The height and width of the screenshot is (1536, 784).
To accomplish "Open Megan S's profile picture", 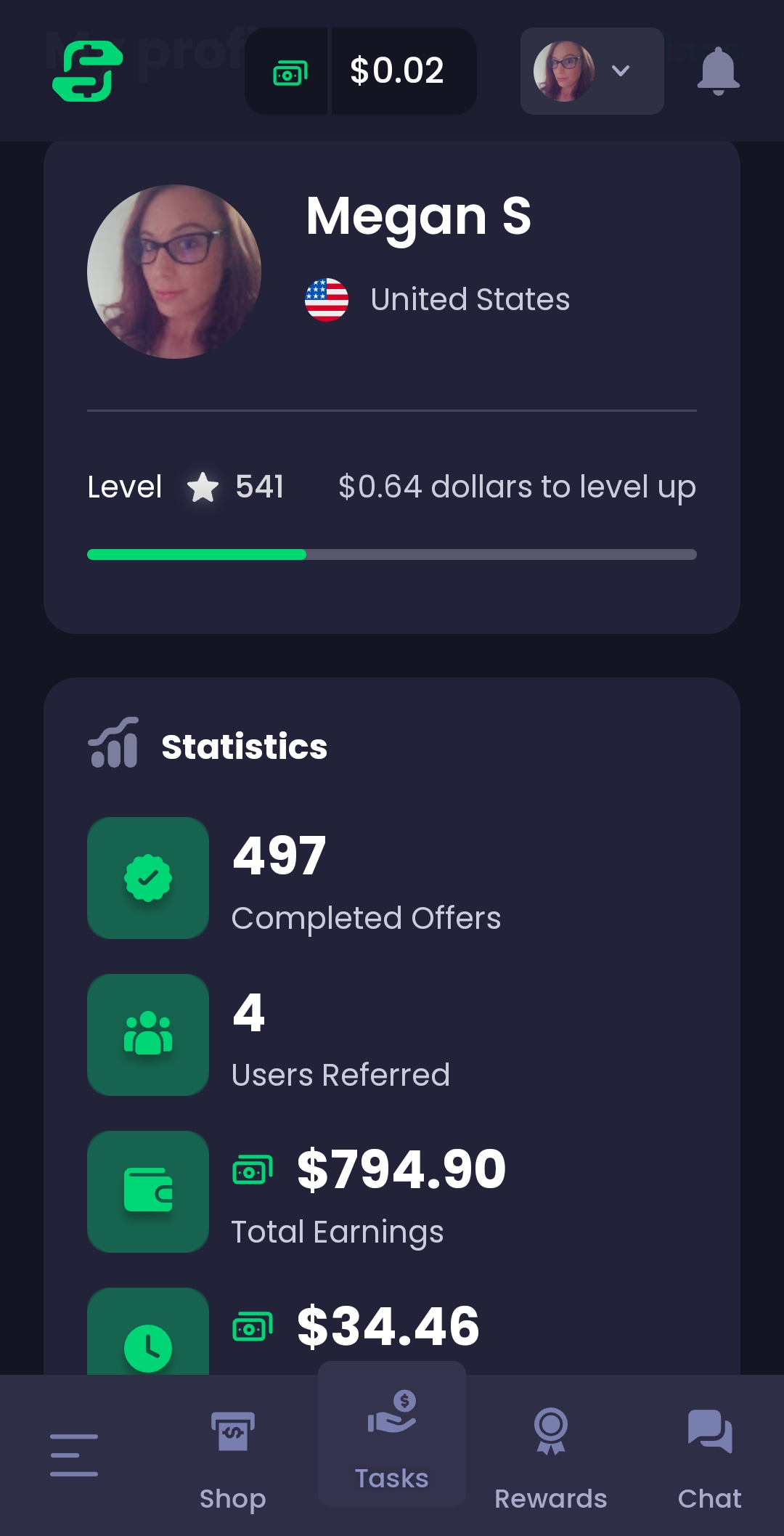I will (x=173, y=272).
